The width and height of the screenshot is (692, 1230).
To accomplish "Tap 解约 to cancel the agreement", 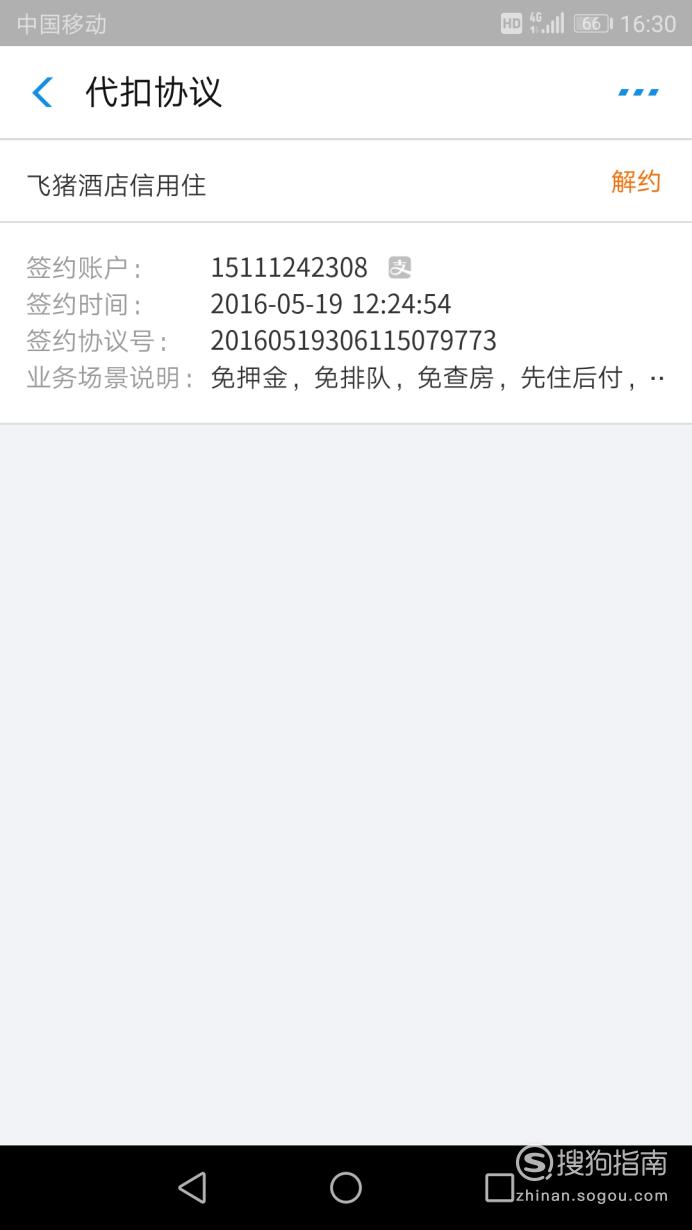I will point(636,182).
